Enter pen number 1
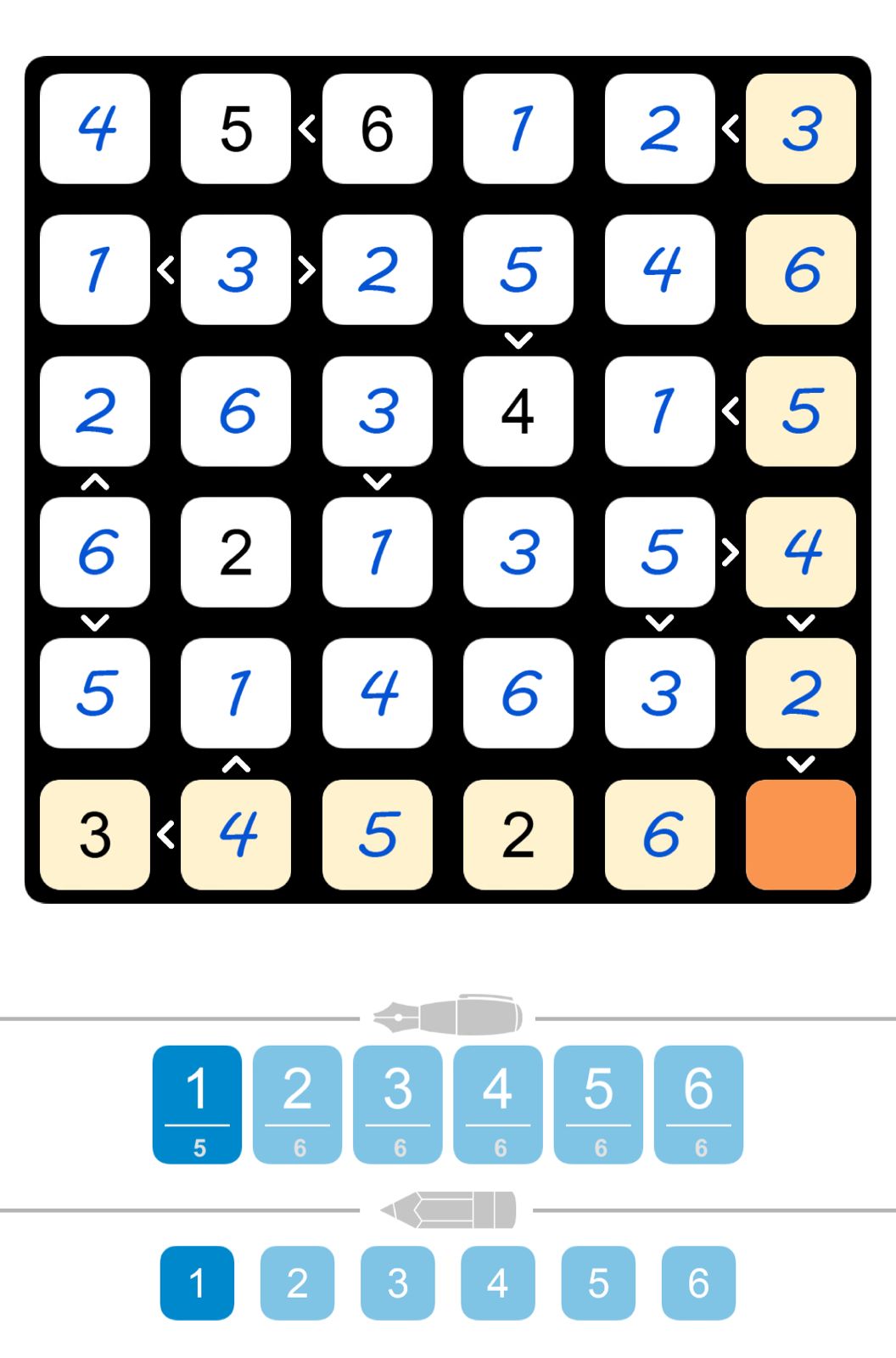This screenshot has width=896, height=1358. 197,1103
